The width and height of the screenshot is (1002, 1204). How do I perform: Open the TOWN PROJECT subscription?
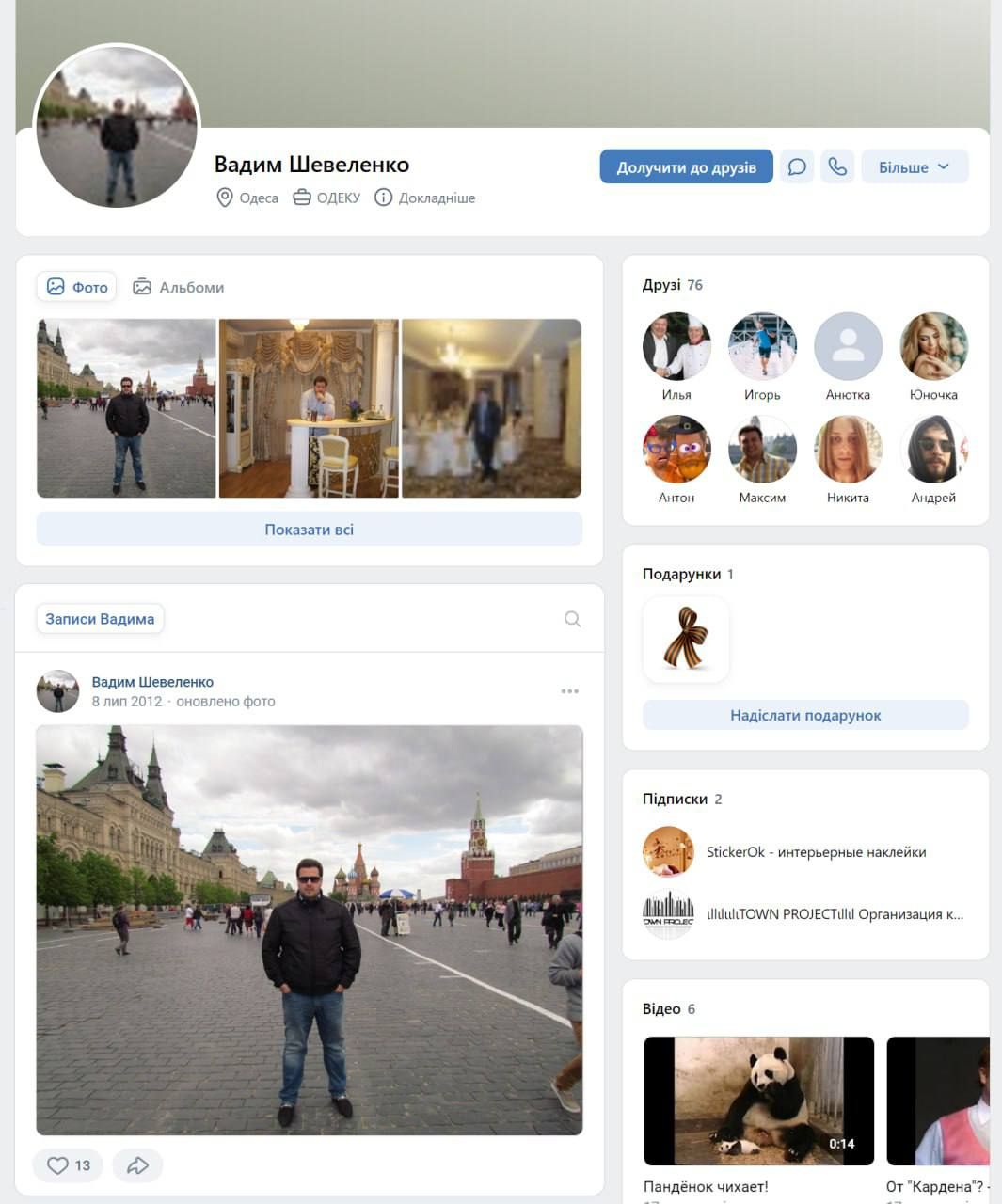pyautogui.click(x=834, y=914)
